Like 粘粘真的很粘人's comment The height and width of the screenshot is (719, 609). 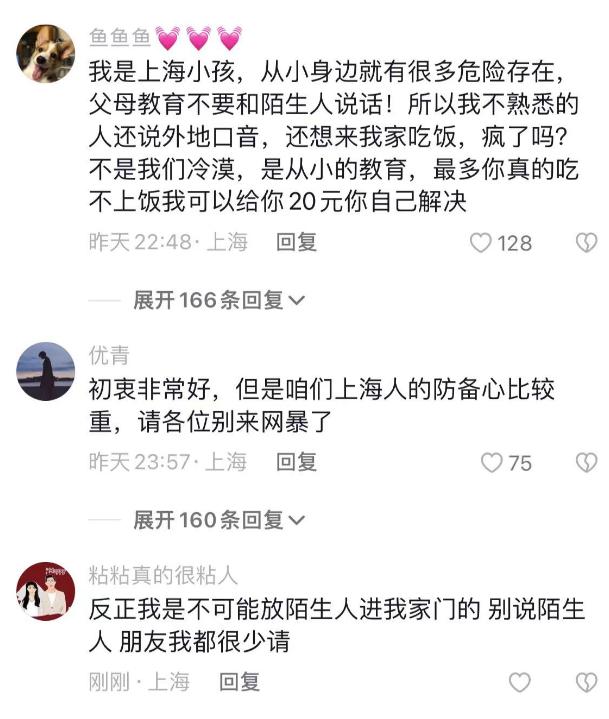click(520, 682)
